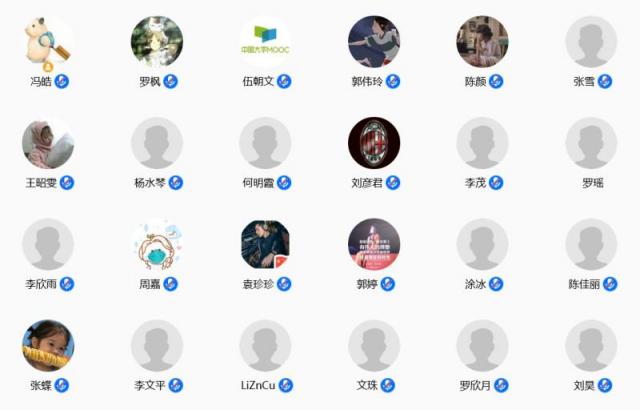Open 何明霞's profile
This screenshot has width=640, height=410.
[x=265, y=143]
